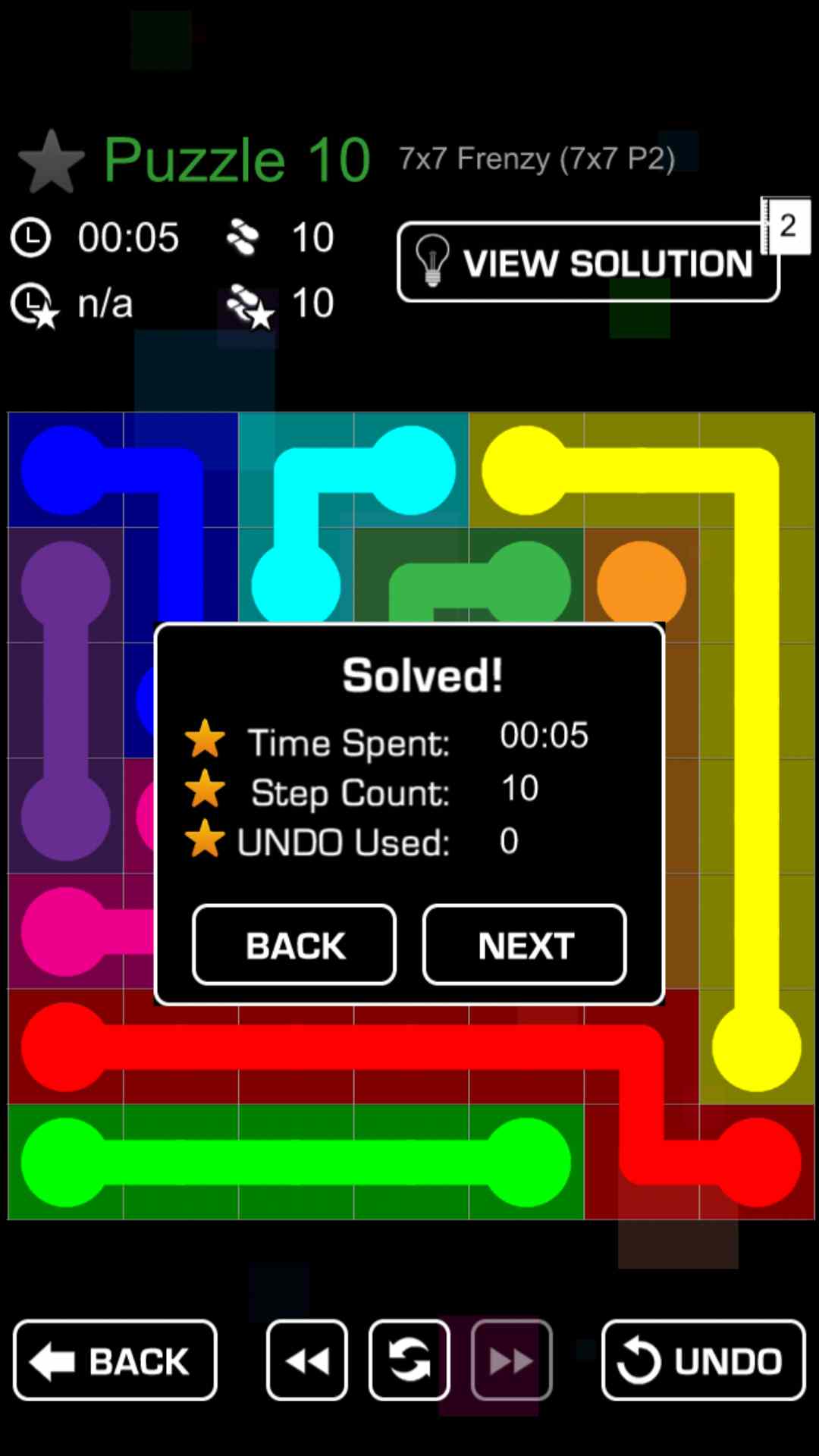Viewport: 819px width, 1456px height.
Task: Tap the View Solution button
Action: (x=588, y=262)
